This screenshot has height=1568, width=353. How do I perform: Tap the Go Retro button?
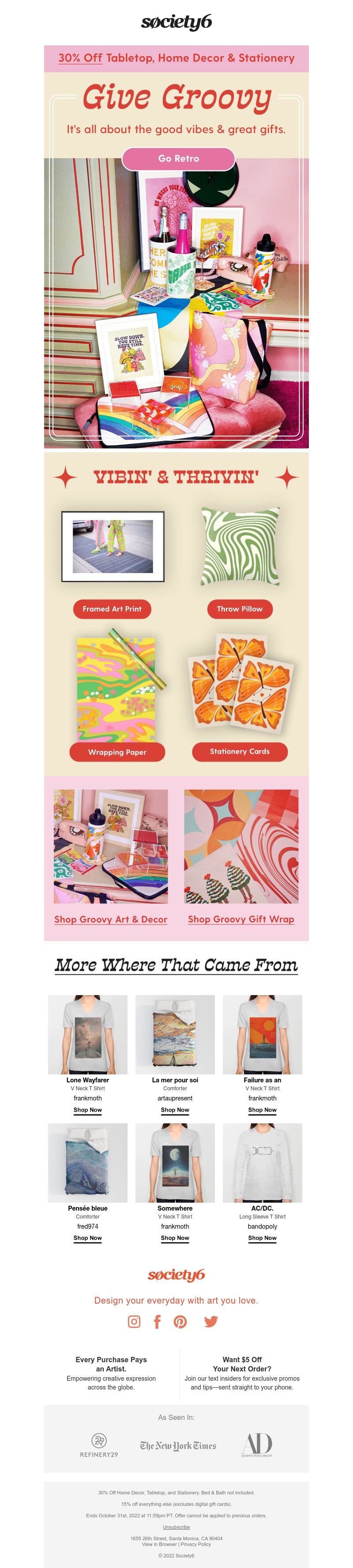click(178, 159)
